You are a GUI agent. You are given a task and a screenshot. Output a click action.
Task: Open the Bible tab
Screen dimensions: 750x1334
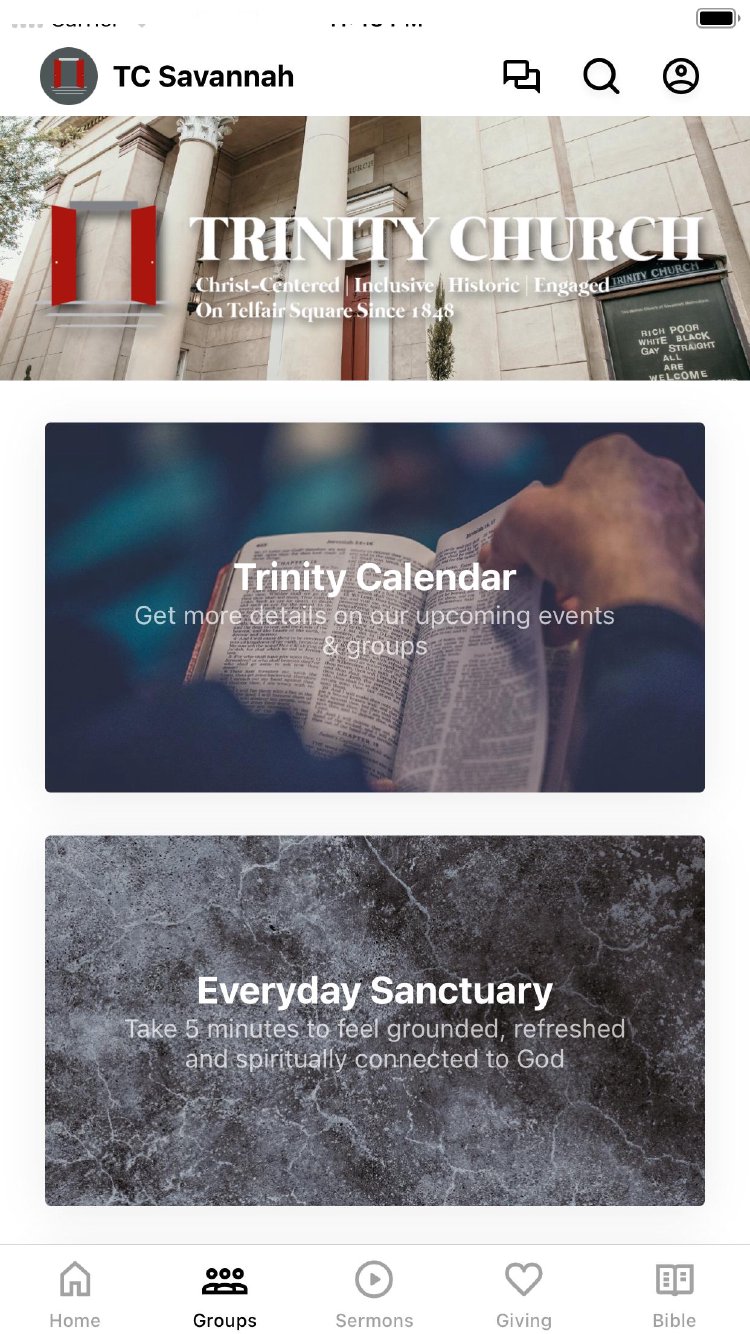(674, 1293)
